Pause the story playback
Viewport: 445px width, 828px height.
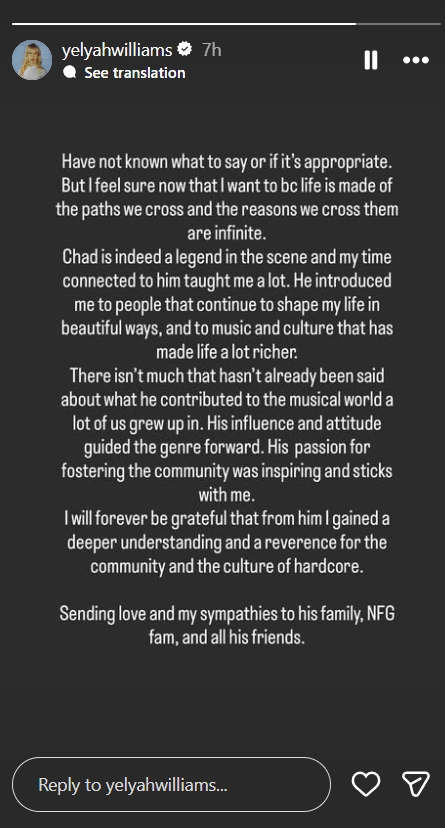(371, 60)
